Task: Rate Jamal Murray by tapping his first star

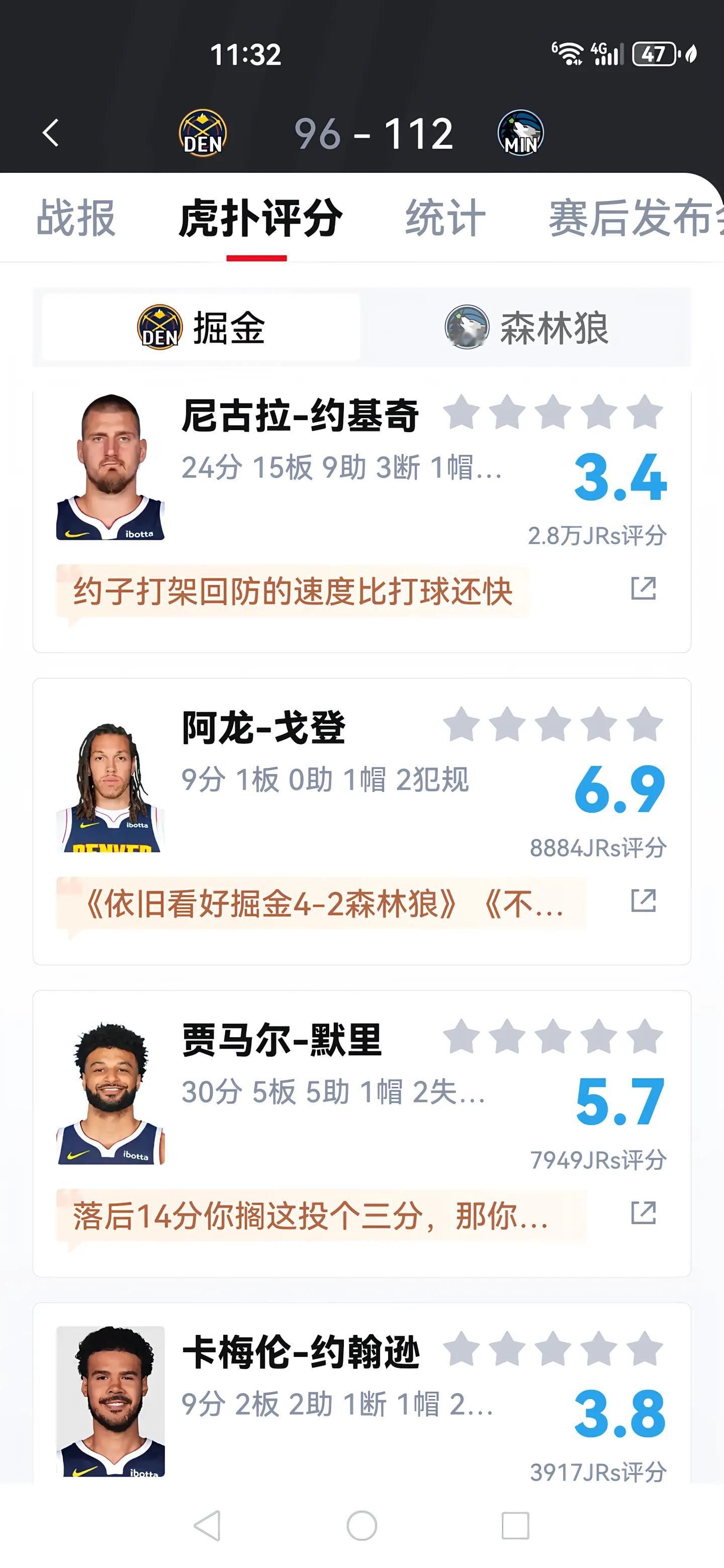Action: (x=462, y=1036)
